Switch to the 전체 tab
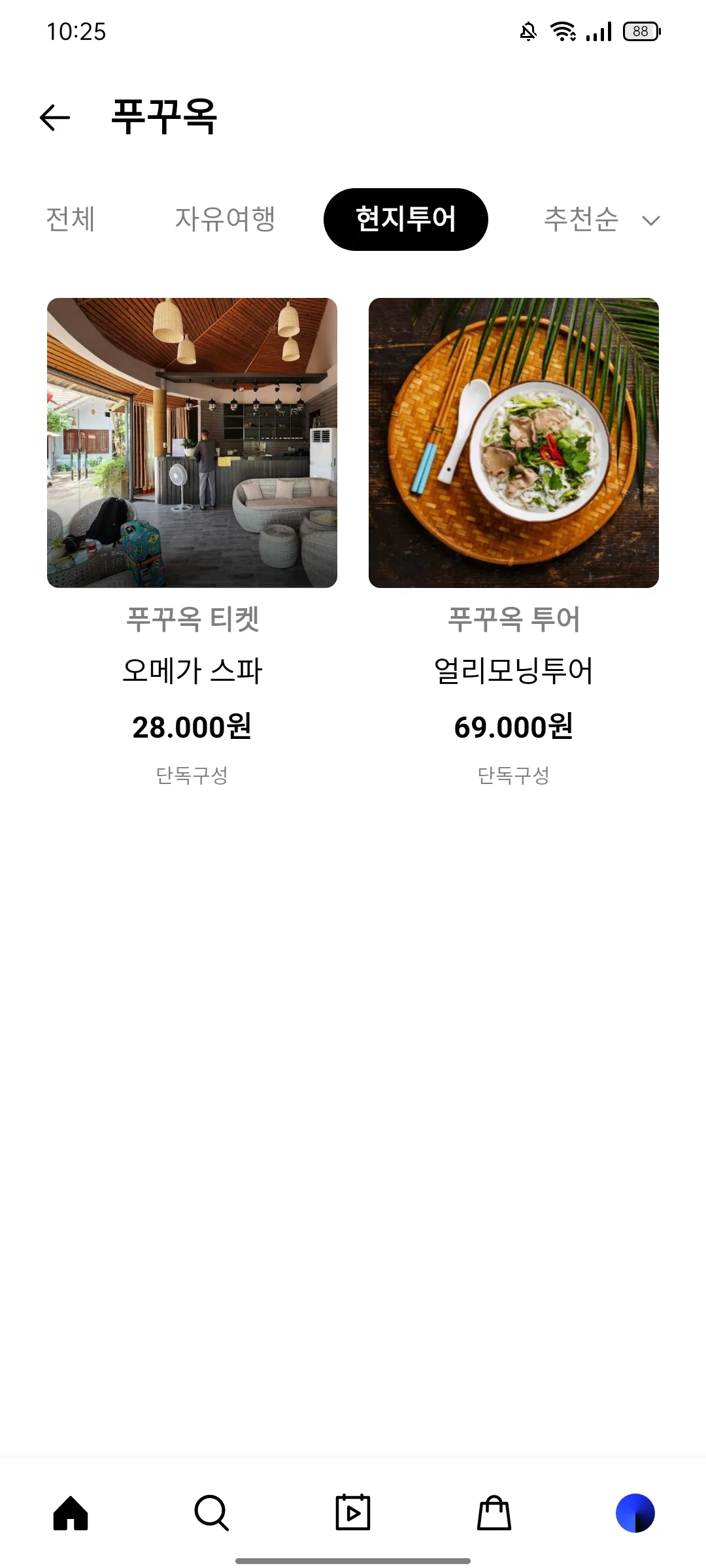 (69, 220)
